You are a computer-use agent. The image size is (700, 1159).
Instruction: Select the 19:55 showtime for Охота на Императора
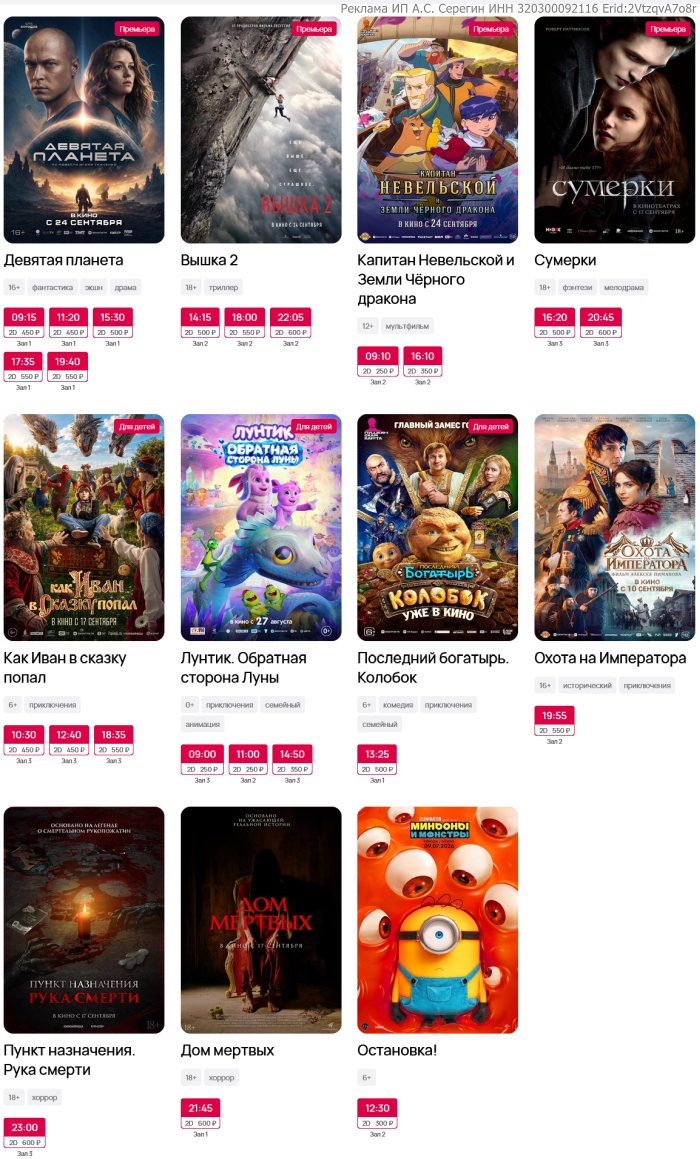pos(554,721)
